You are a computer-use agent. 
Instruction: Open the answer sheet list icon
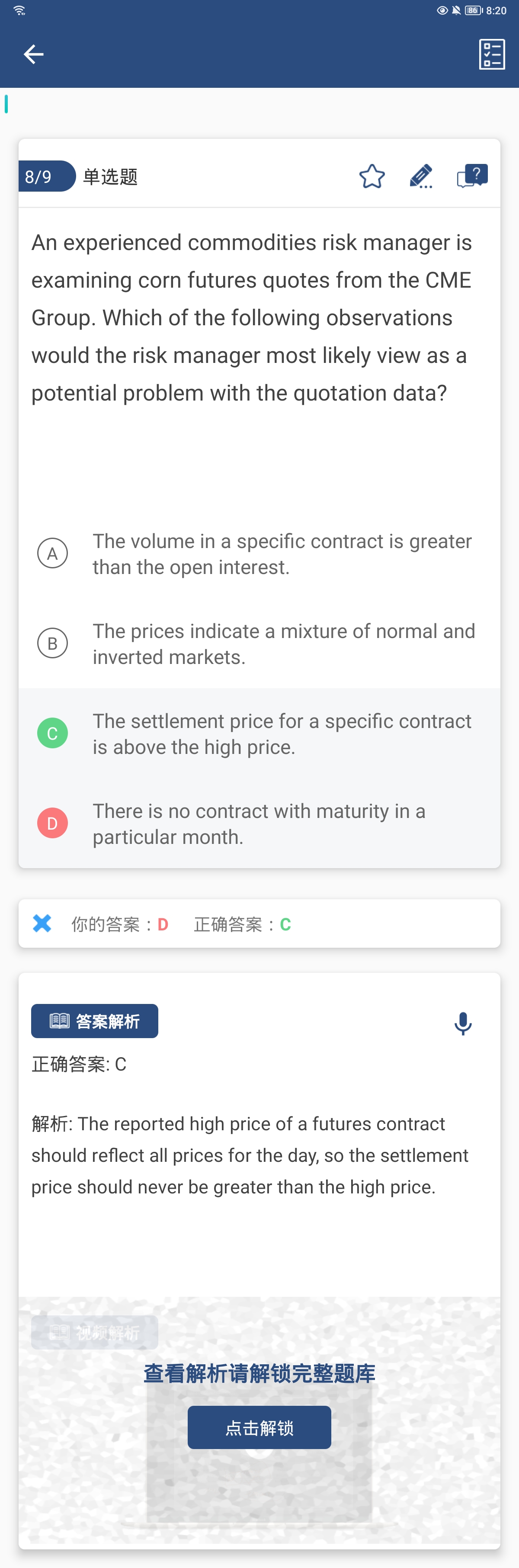click(x=492, y=55)
